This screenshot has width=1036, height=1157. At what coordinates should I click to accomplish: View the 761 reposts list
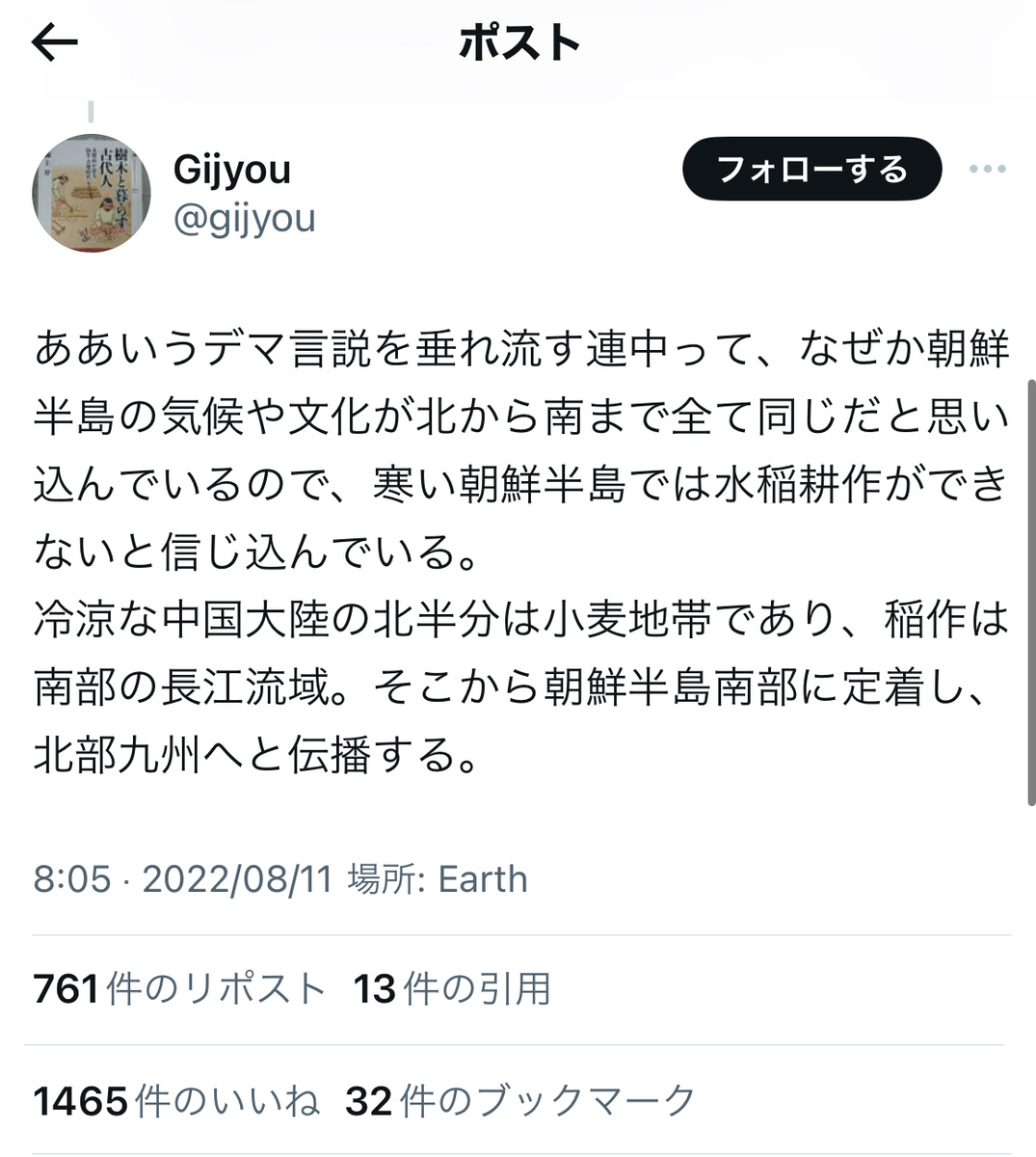coord(179,989)
